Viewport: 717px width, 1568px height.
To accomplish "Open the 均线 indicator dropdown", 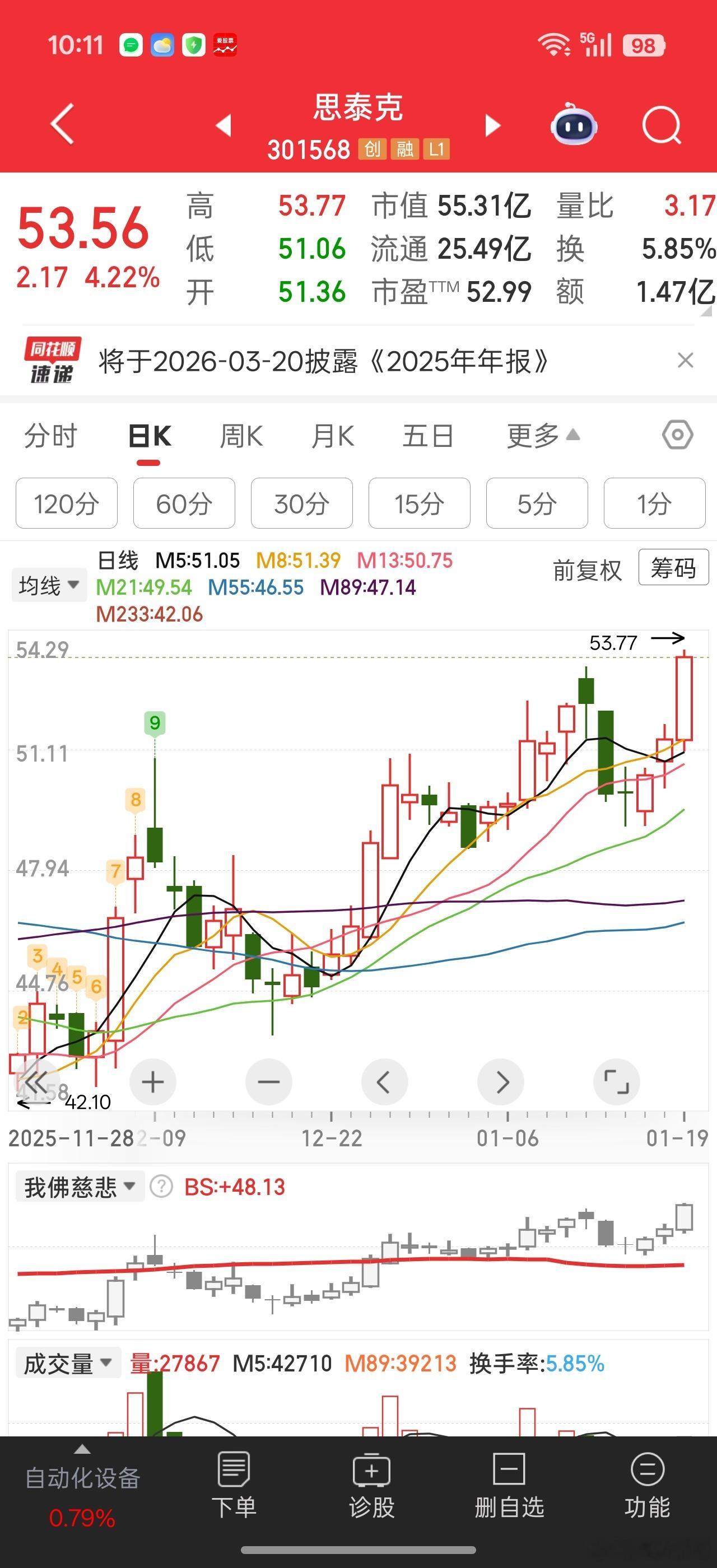I will pyautogui.click(x=49, y=586).
